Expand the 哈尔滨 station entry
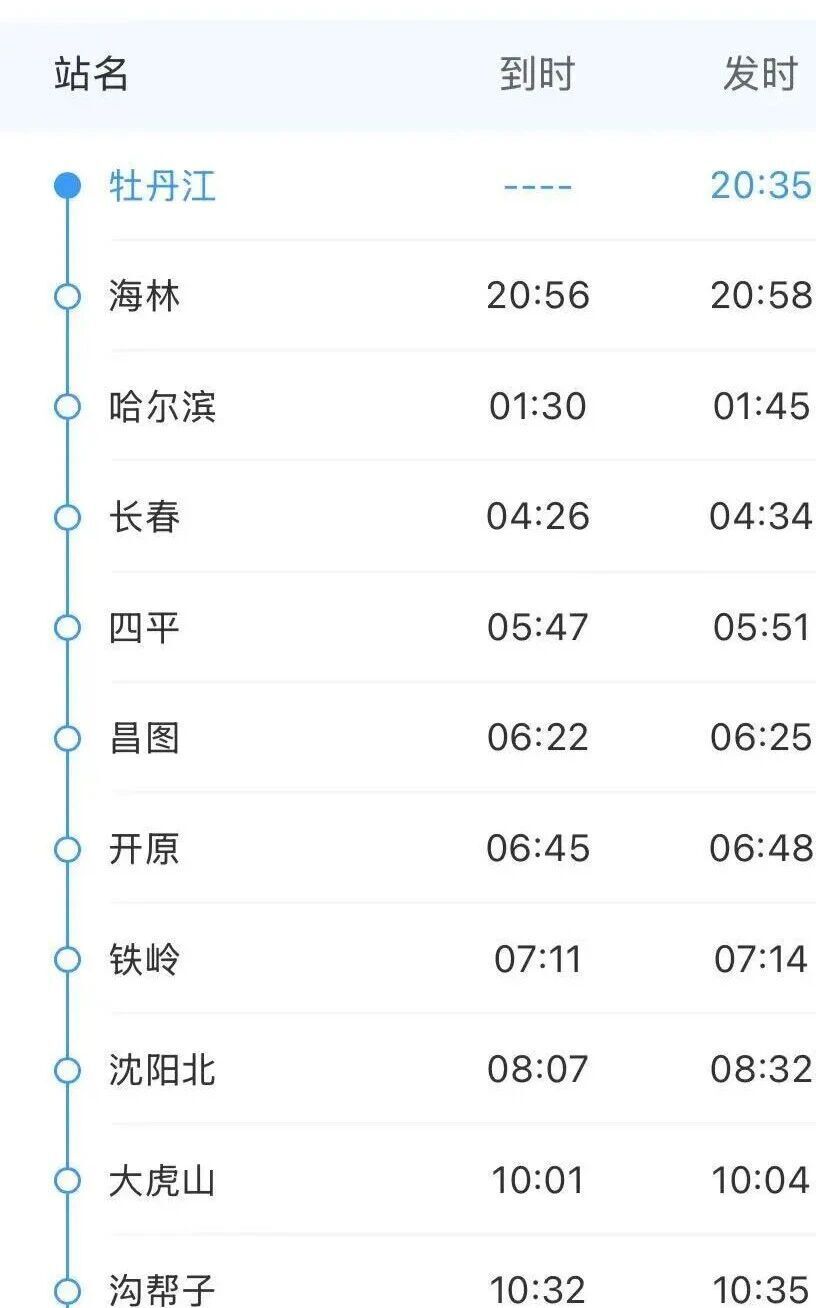 coord(400,407)
